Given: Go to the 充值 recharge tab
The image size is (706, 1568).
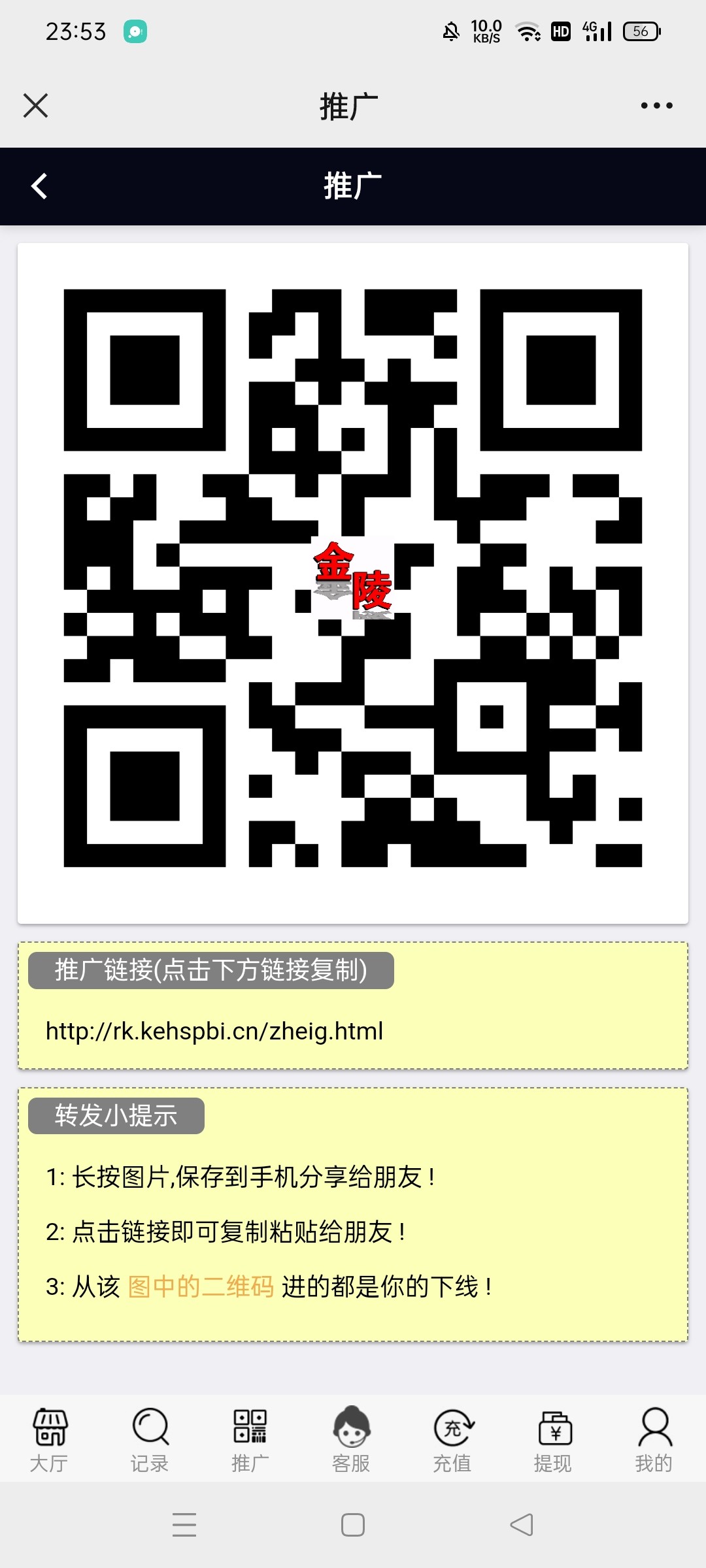Looking at the screenshot, I should pos(452,1440).
